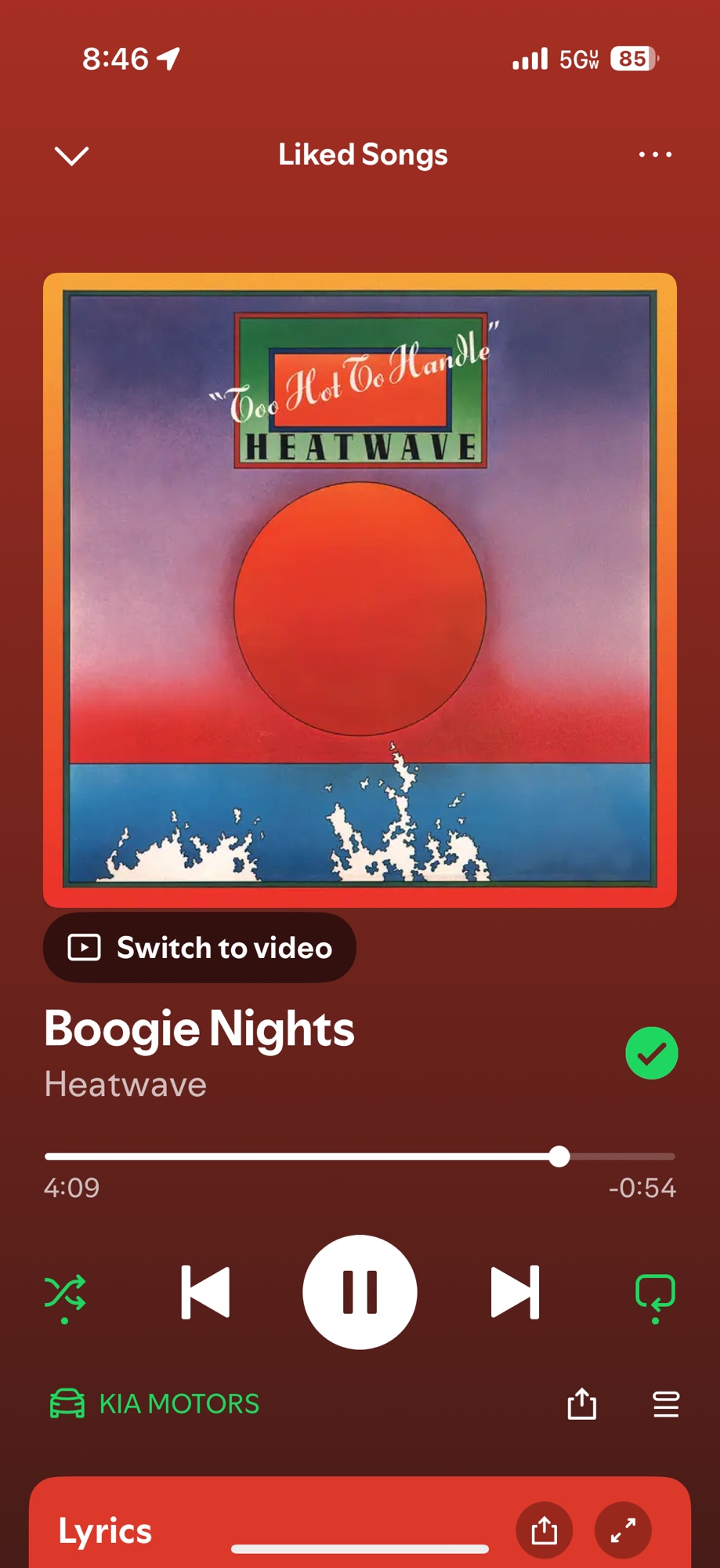Screen dimensions: 720x1568
Task: Toggle repeat mode
Action: (655, 1294)
